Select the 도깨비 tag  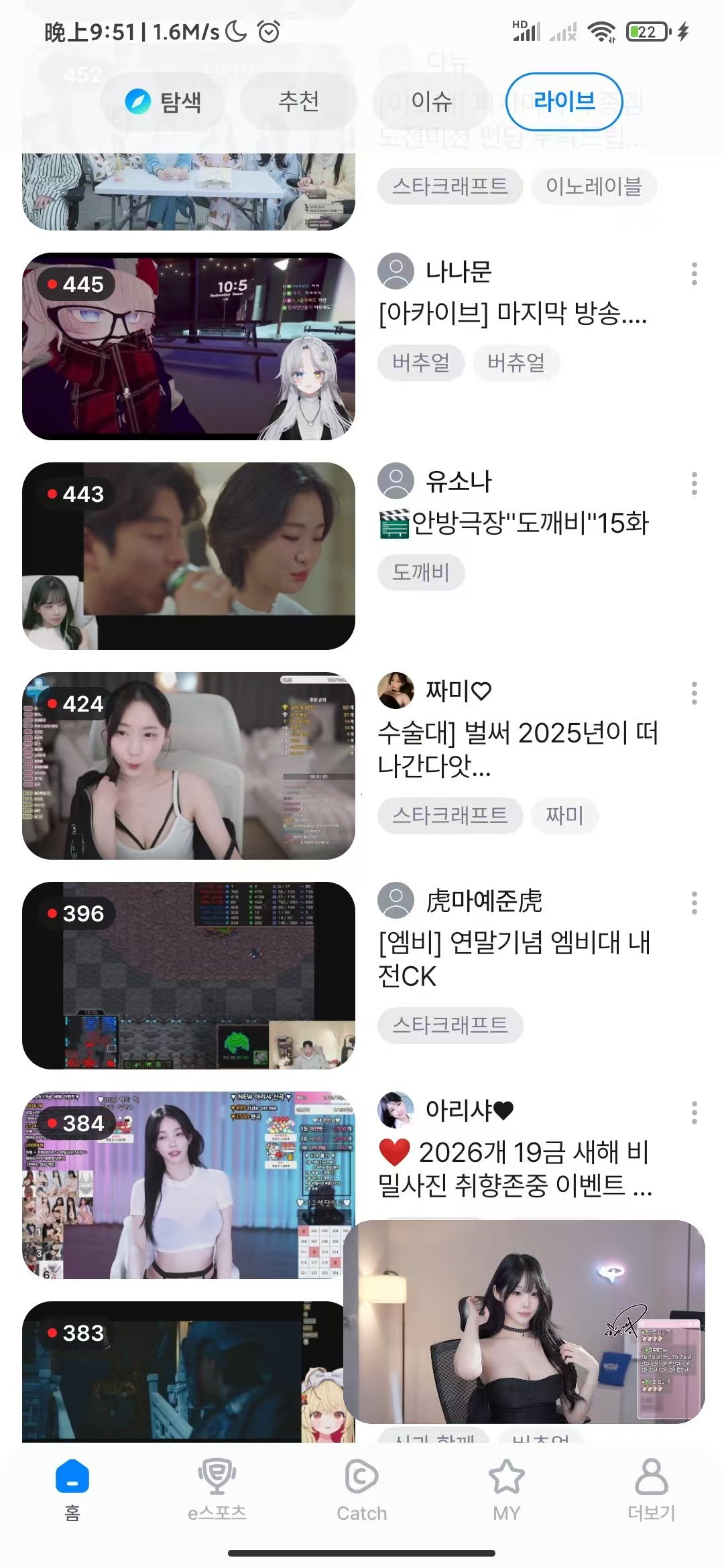[421, 572]
